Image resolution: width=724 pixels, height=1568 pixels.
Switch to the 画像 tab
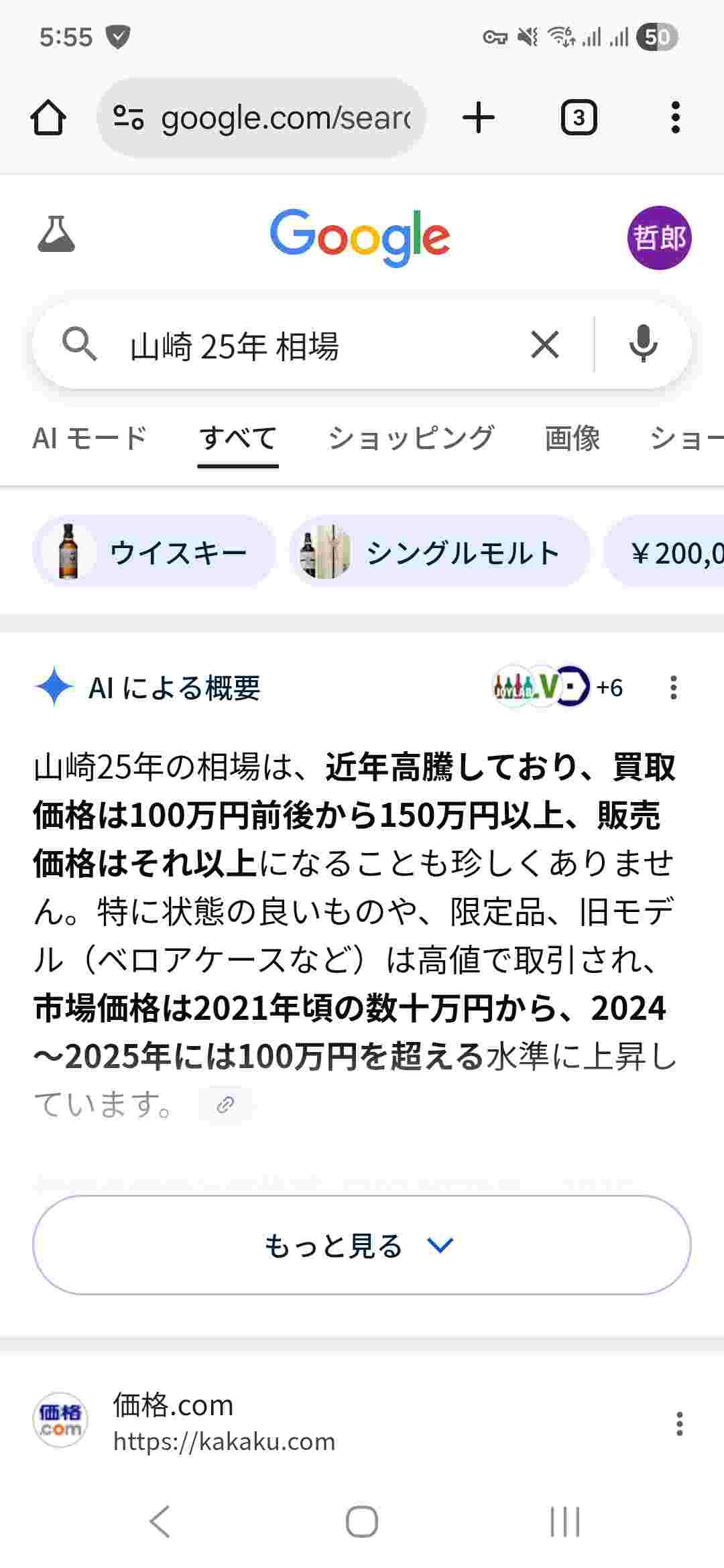[572, 438]
